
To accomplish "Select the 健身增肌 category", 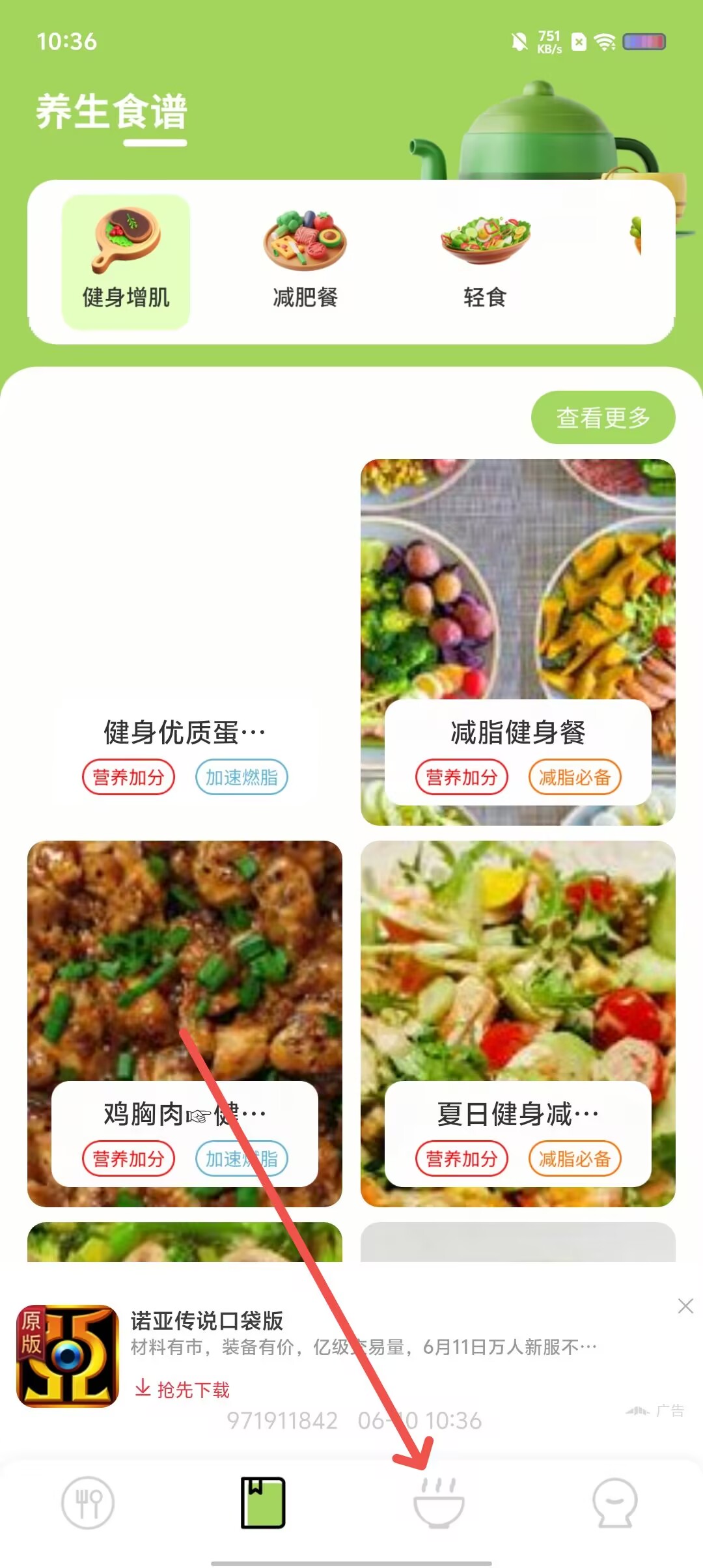I will click(x=126, y=262).
